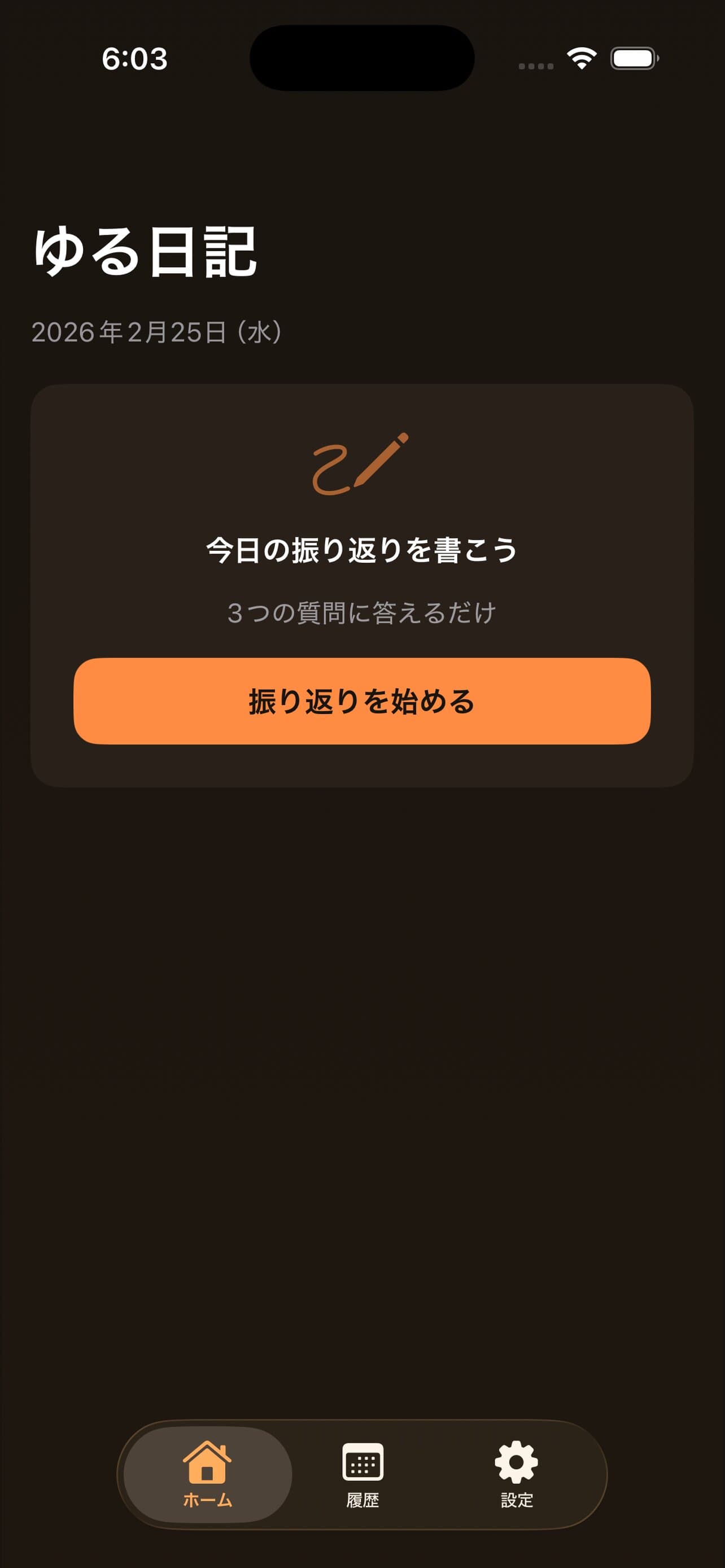Tap the ゆる日記 app title
This screenshot has width=725, height=1568.
coord(146,251)
